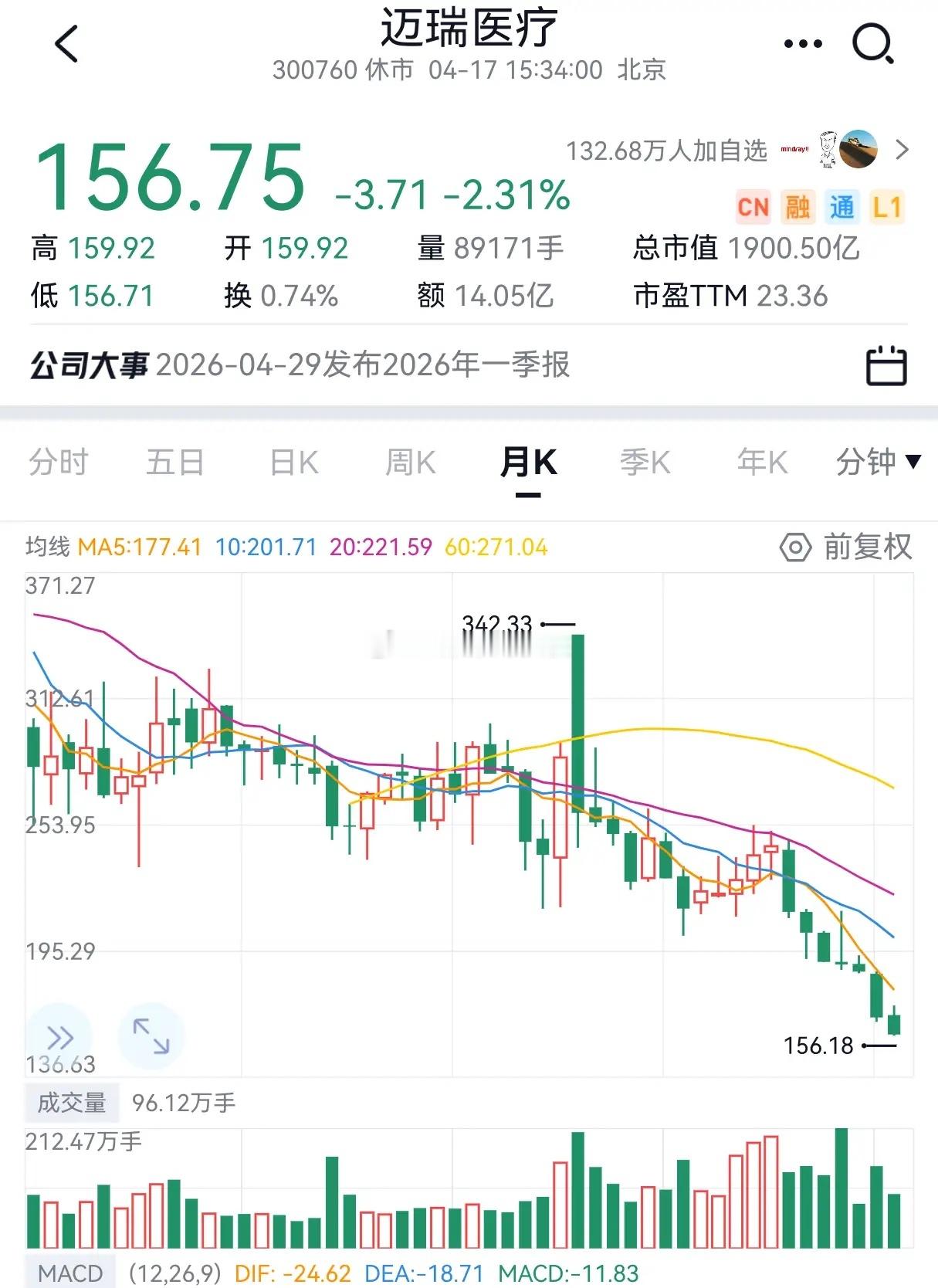
Task: Click 132.68万人加自选 to manage watchlist
Action: click(x=669, y=151)
